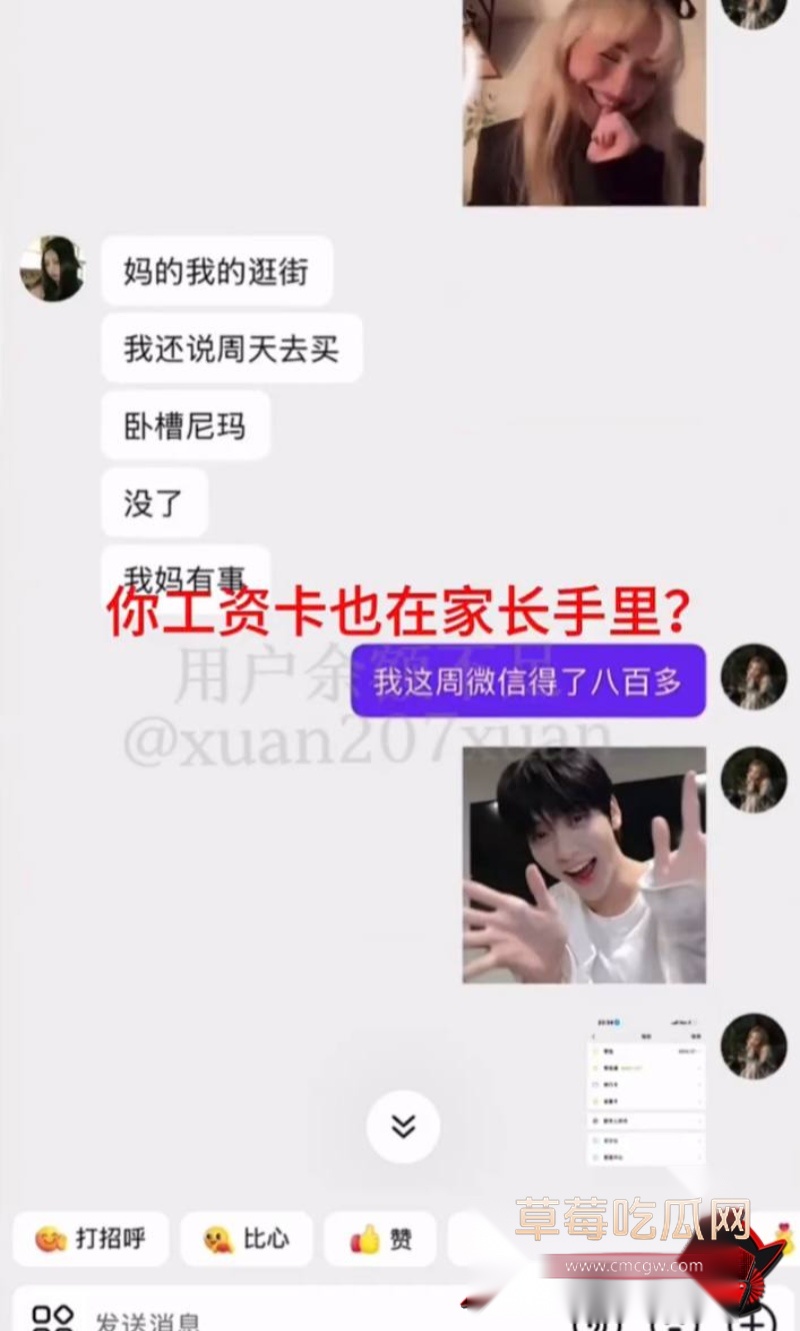Send the 打招呼 quick reply
The width and height of the screenshot is (800, 1331).
(91, 1239)
